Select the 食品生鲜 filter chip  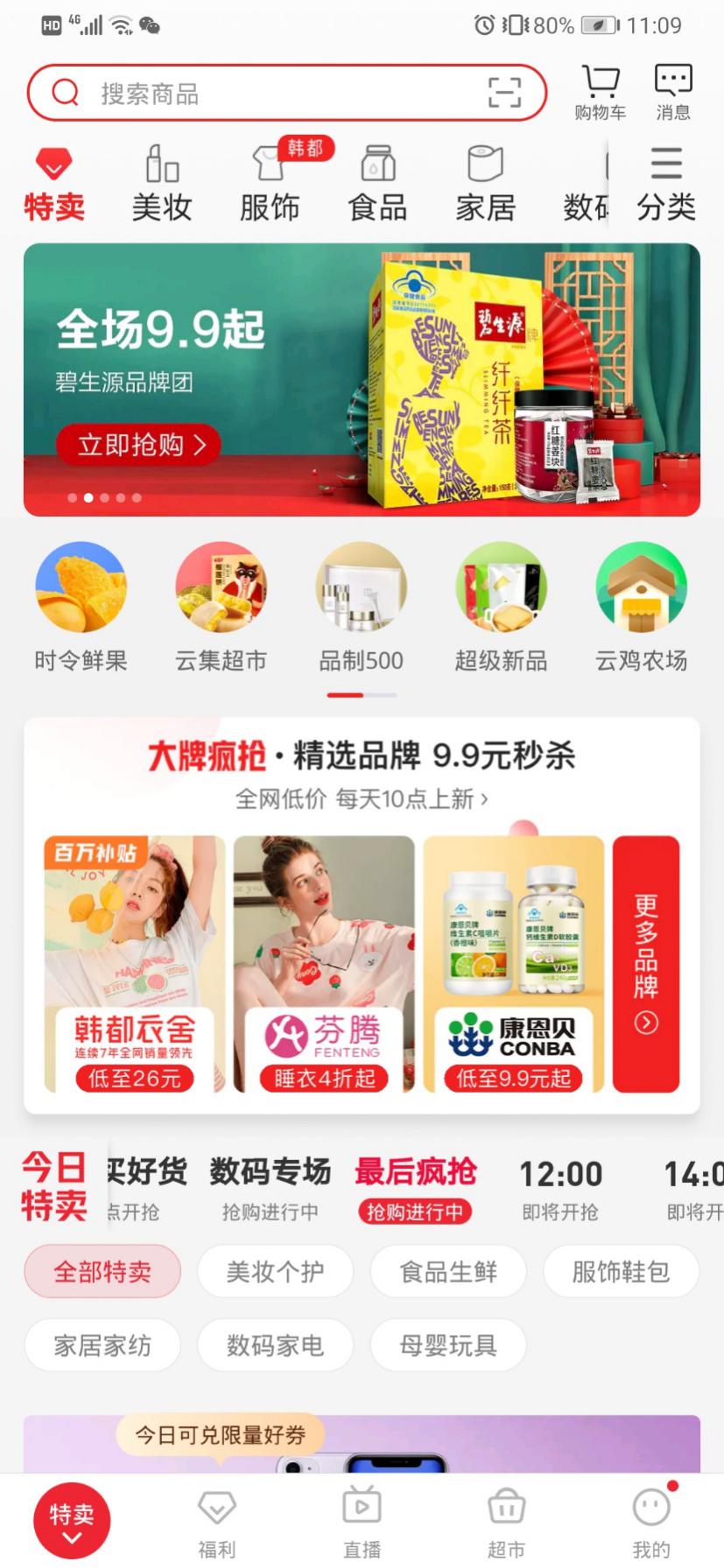448,1271
